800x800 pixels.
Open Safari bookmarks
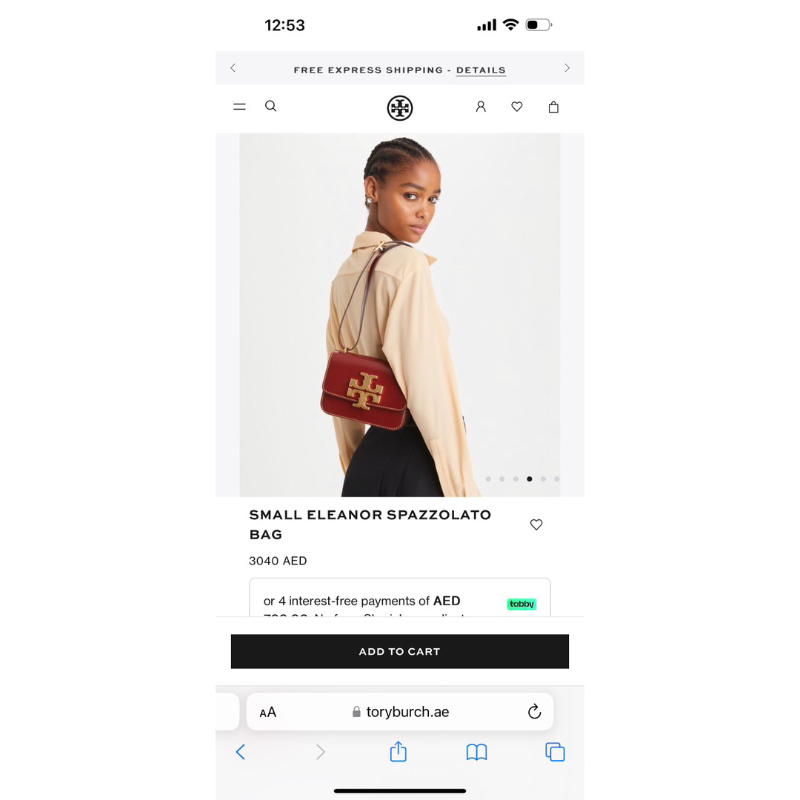pyautogui.click(x=477, y=752)
